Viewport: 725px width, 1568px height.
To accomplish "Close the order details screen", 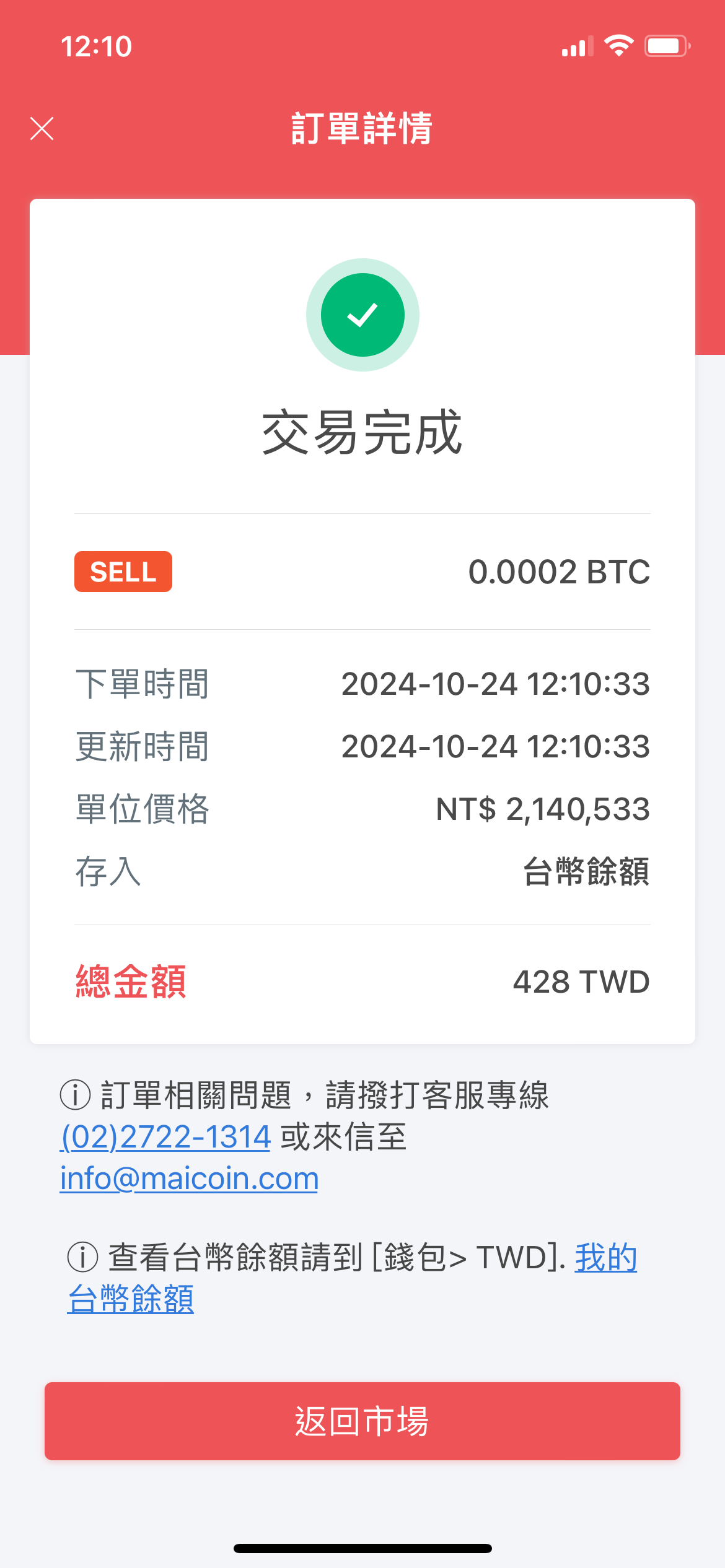I will 42,129.
